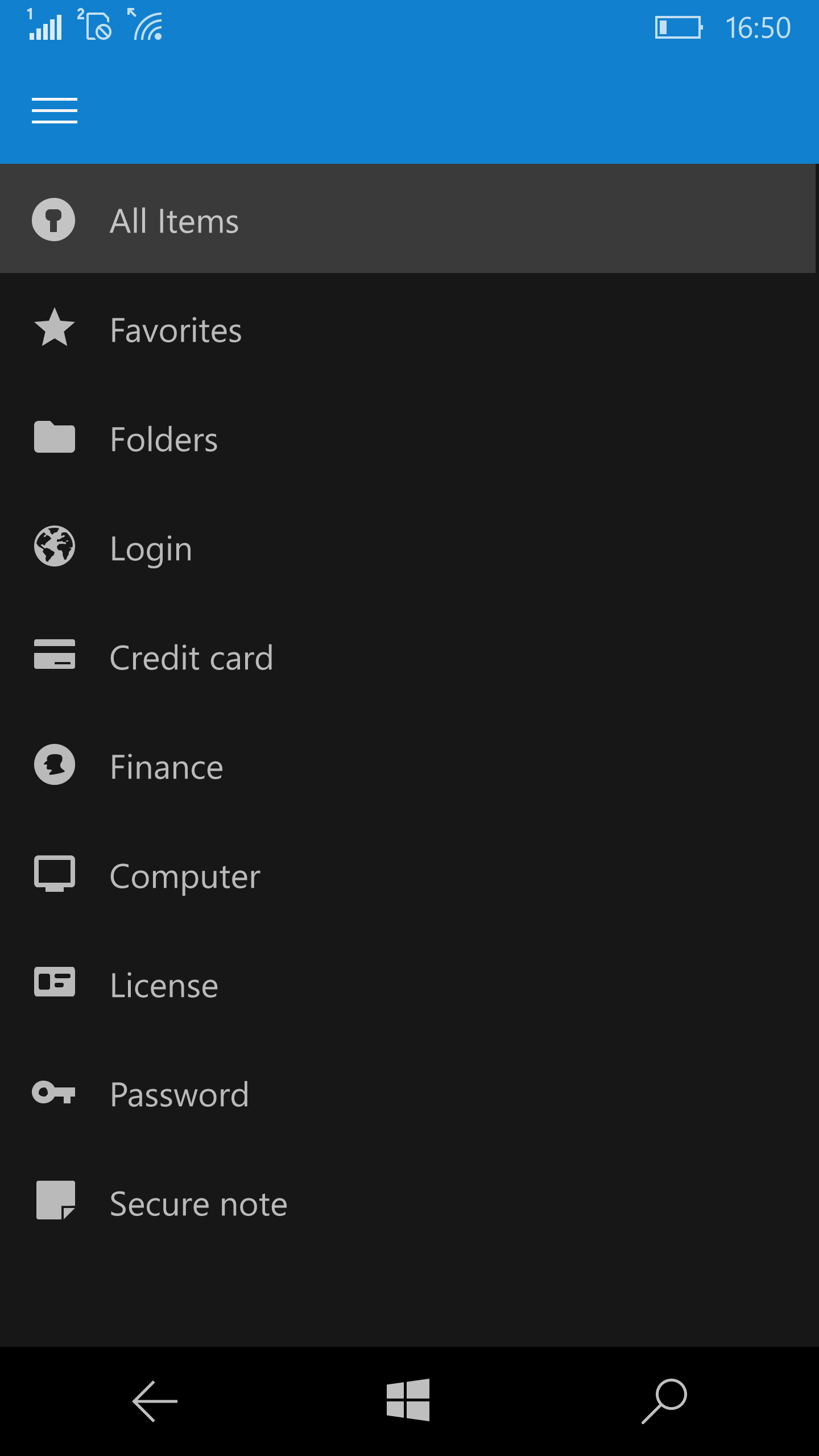Open the Computer category

[408, 874]
